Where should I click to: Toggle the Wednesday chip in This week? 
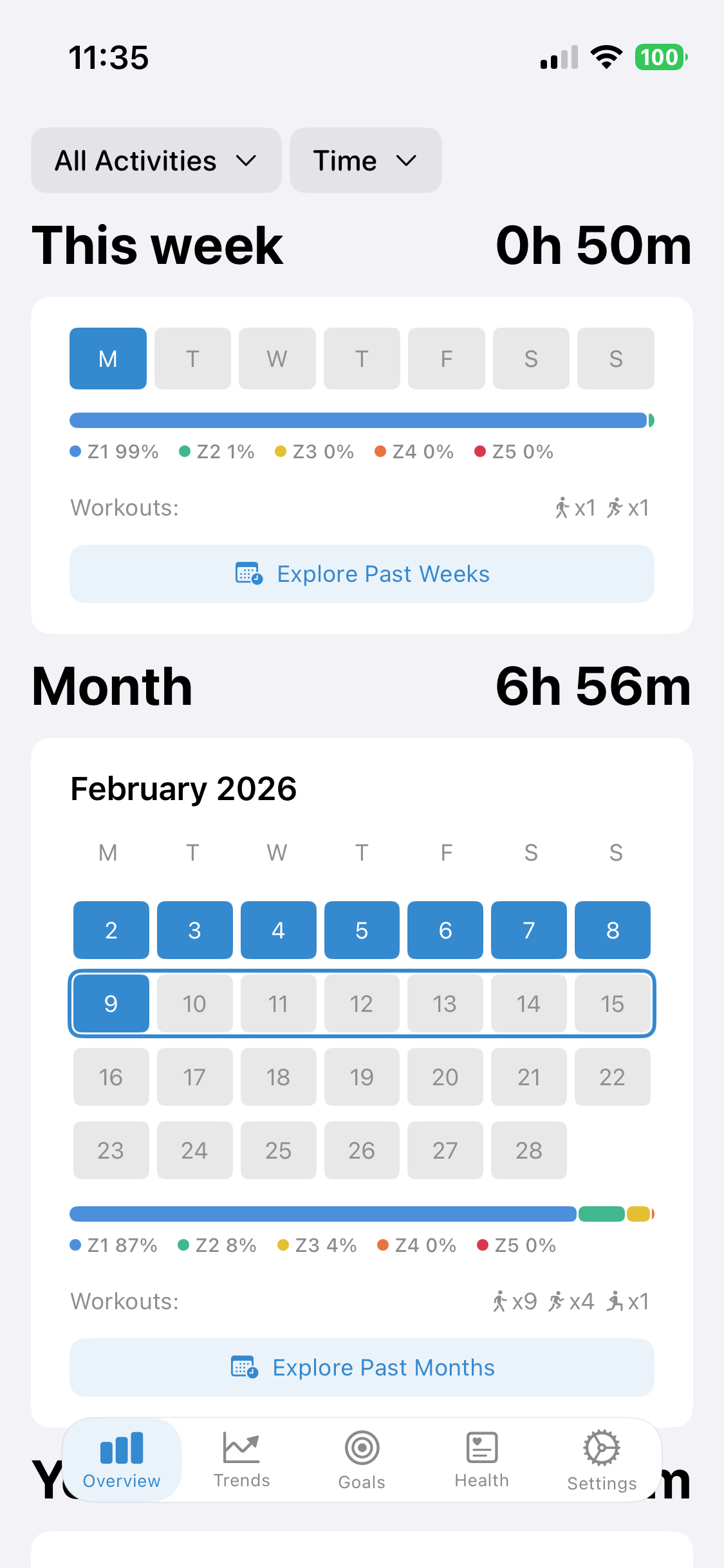[277, 359]
